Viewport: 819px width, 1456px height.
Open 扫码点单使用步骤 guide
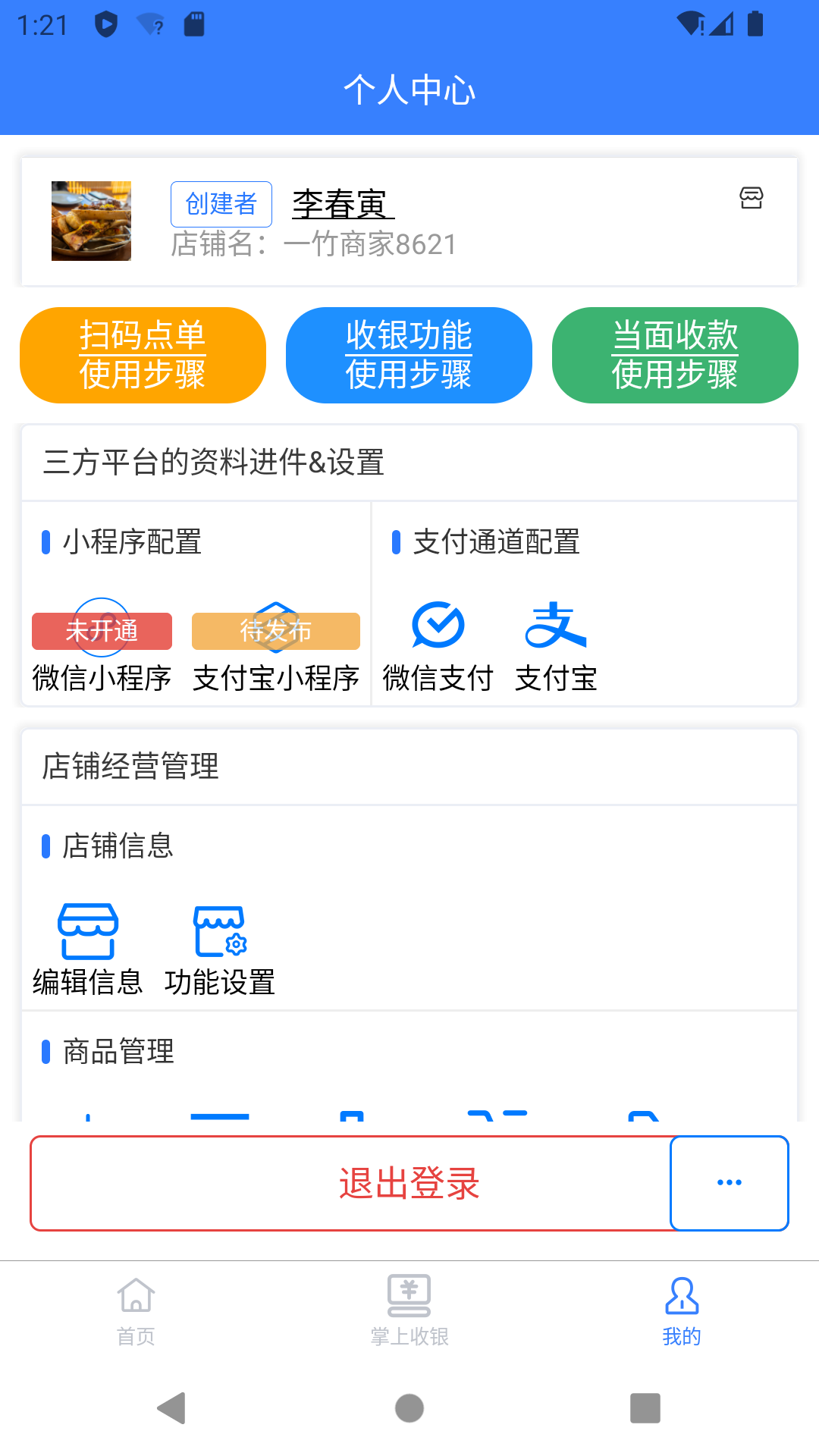(x=143, y=354)
